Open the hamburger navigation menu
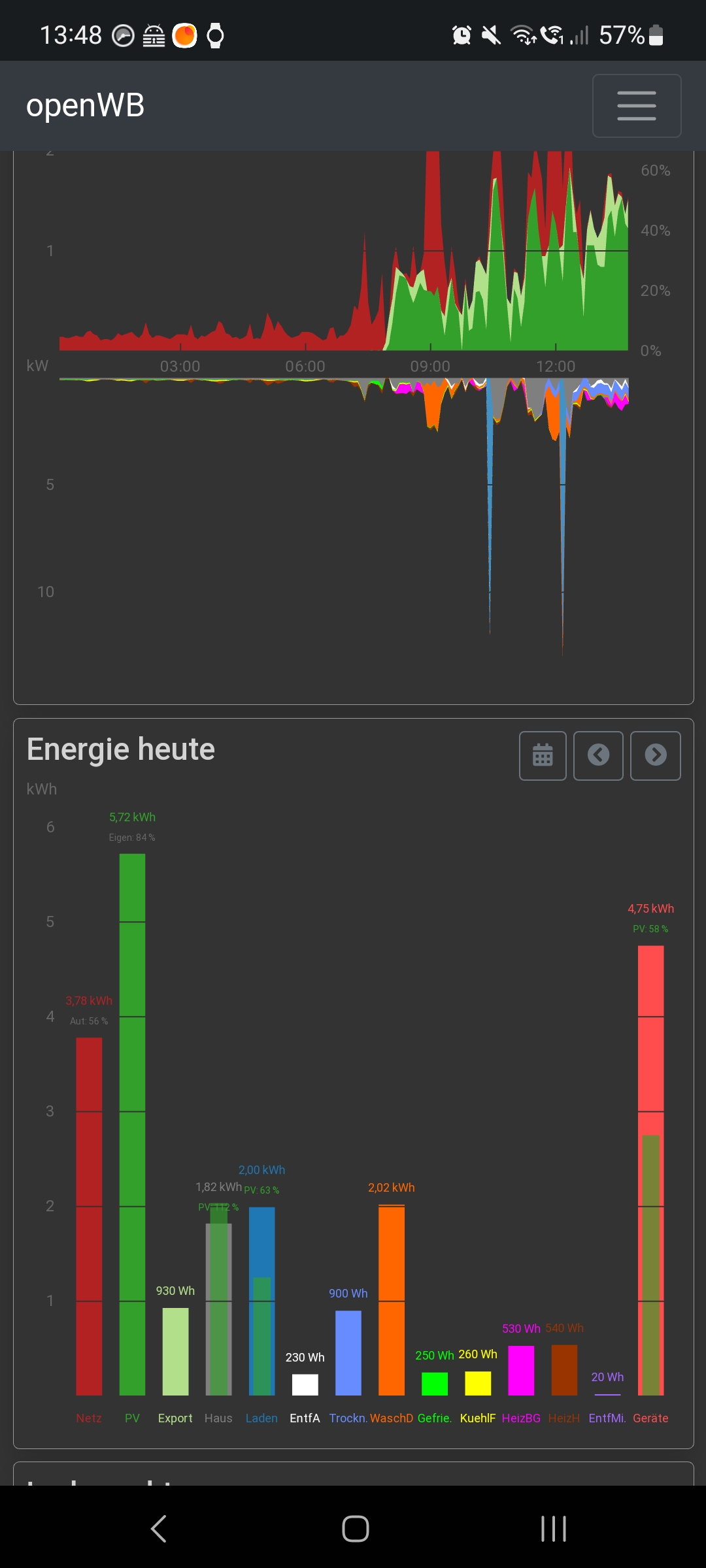The height and width of the screenshot is (1568, 706). [x=636, y=106]
